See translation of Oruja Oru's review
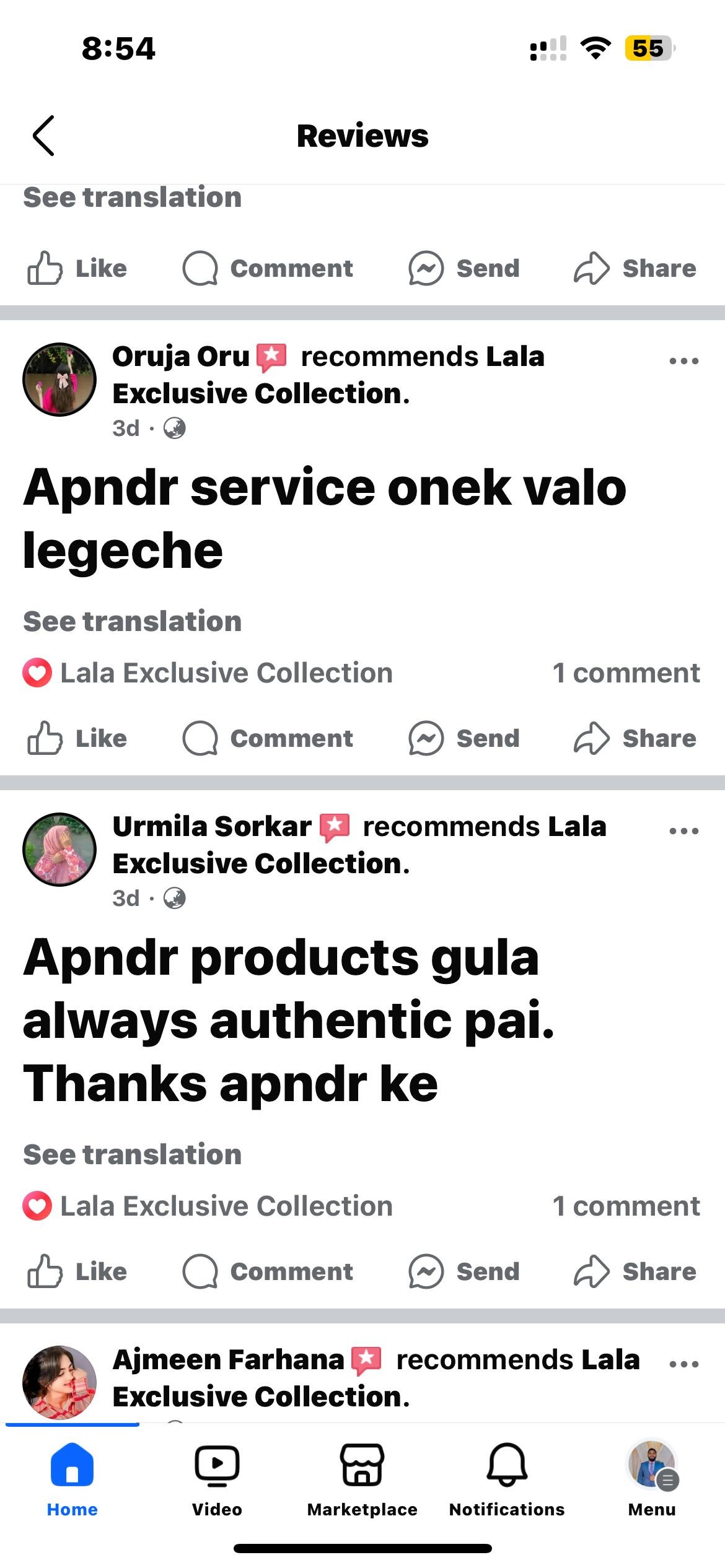Viewport: 725px width, 1568px height. tap(132, 621)
